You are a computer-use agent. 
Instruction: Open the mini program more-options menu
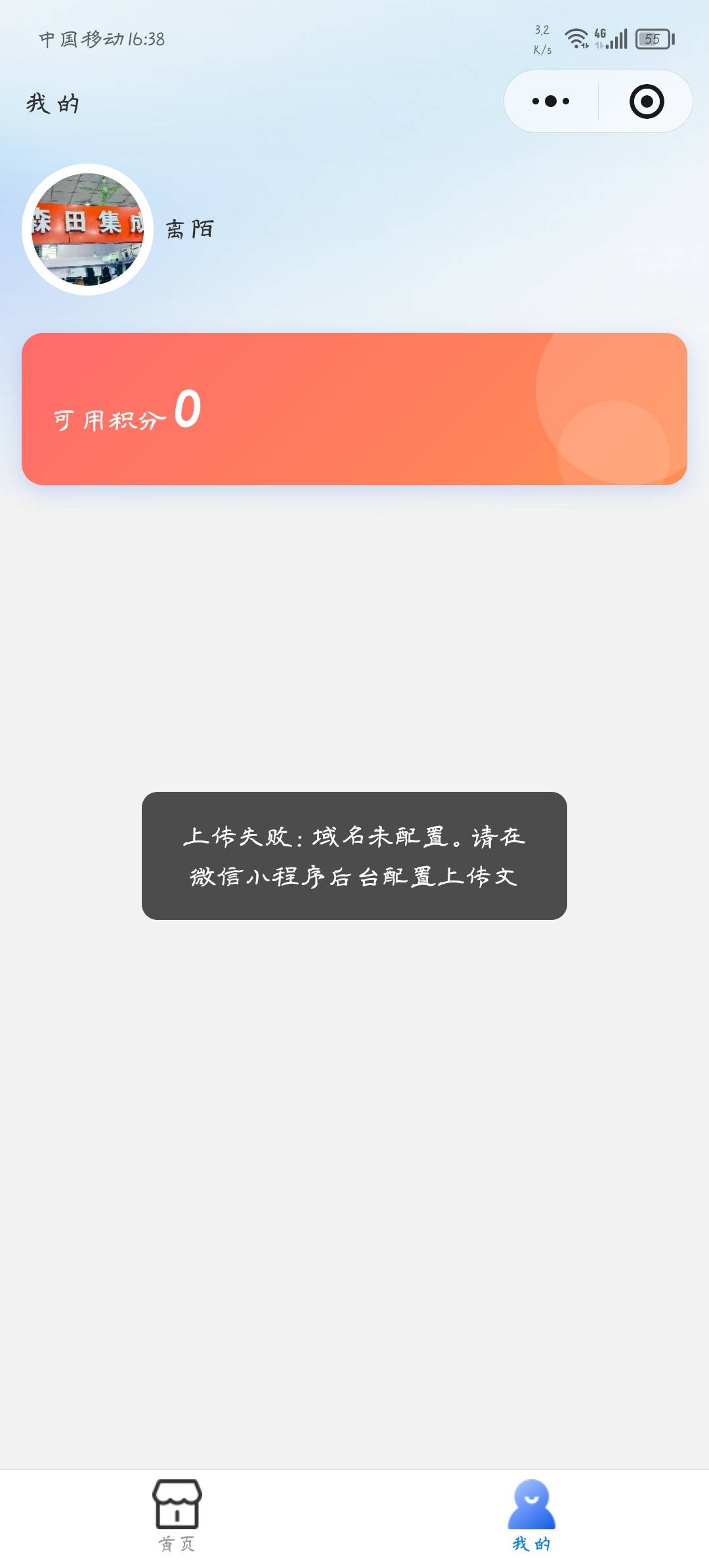[x=551, y=101]
